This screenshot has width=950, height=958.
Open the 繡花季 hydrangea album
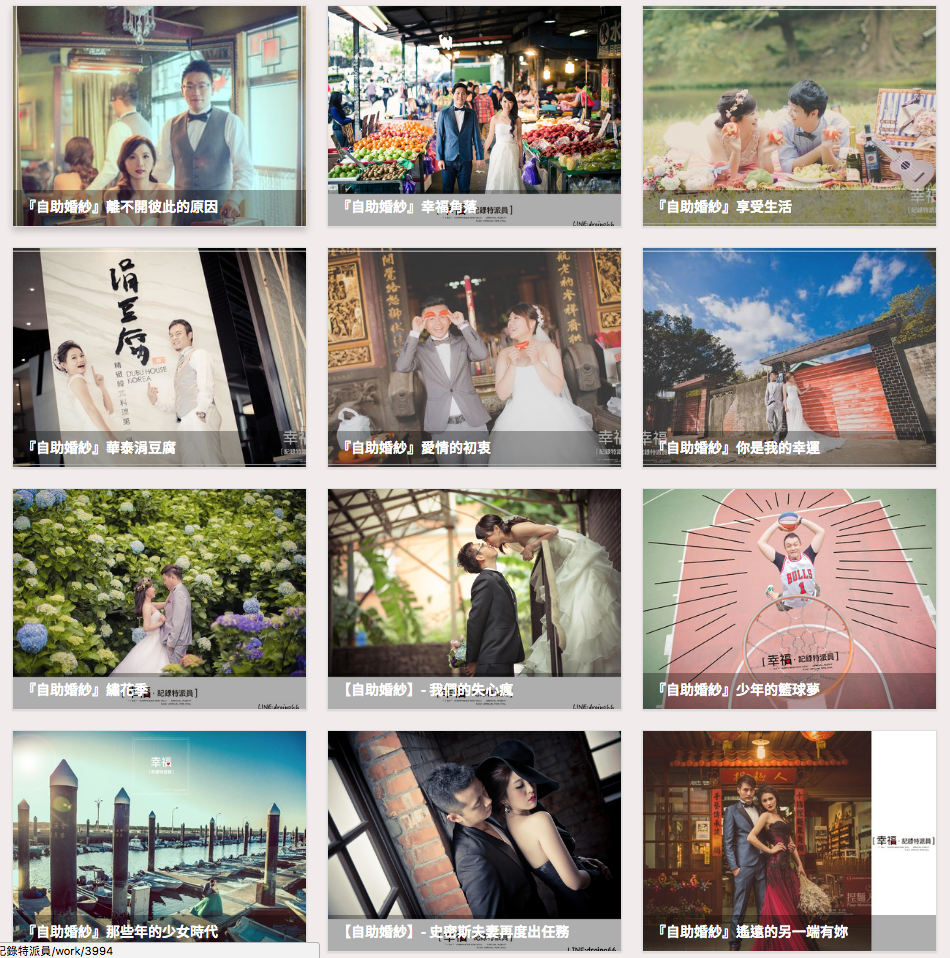(159, 598)
